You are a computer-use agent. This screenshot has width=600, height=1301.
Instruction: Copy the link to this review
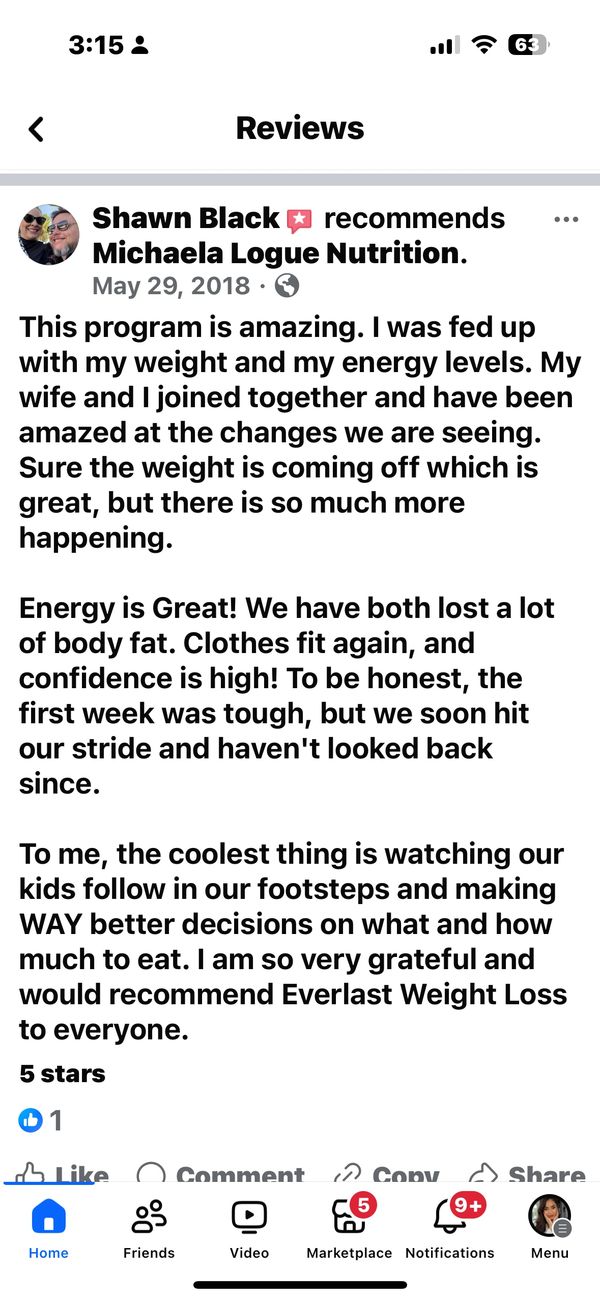[386, 1174]
